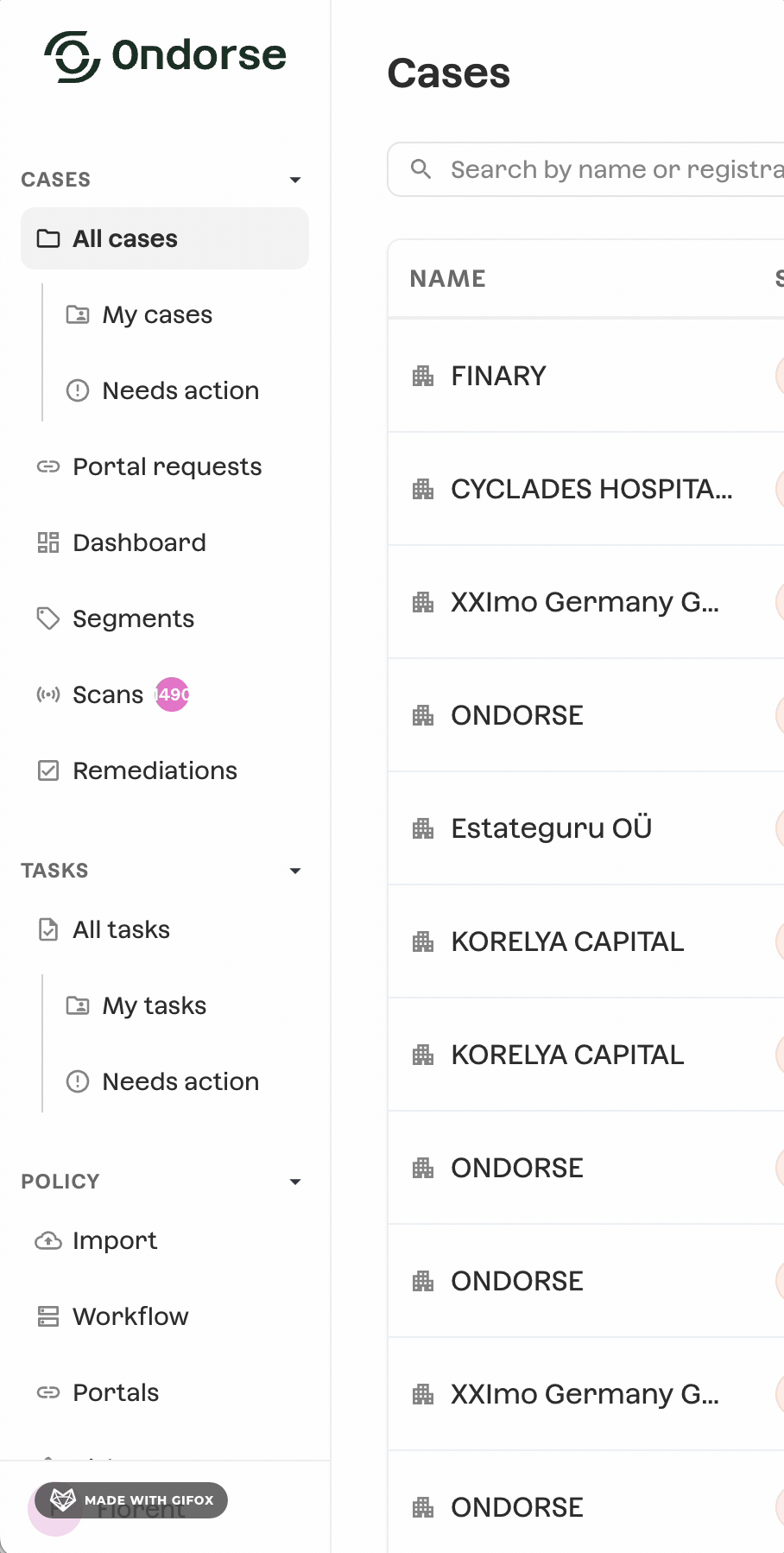Viewport: 784px width, 1553px height.
Task: Open Segments page
Action: click(x=133, y=618)
